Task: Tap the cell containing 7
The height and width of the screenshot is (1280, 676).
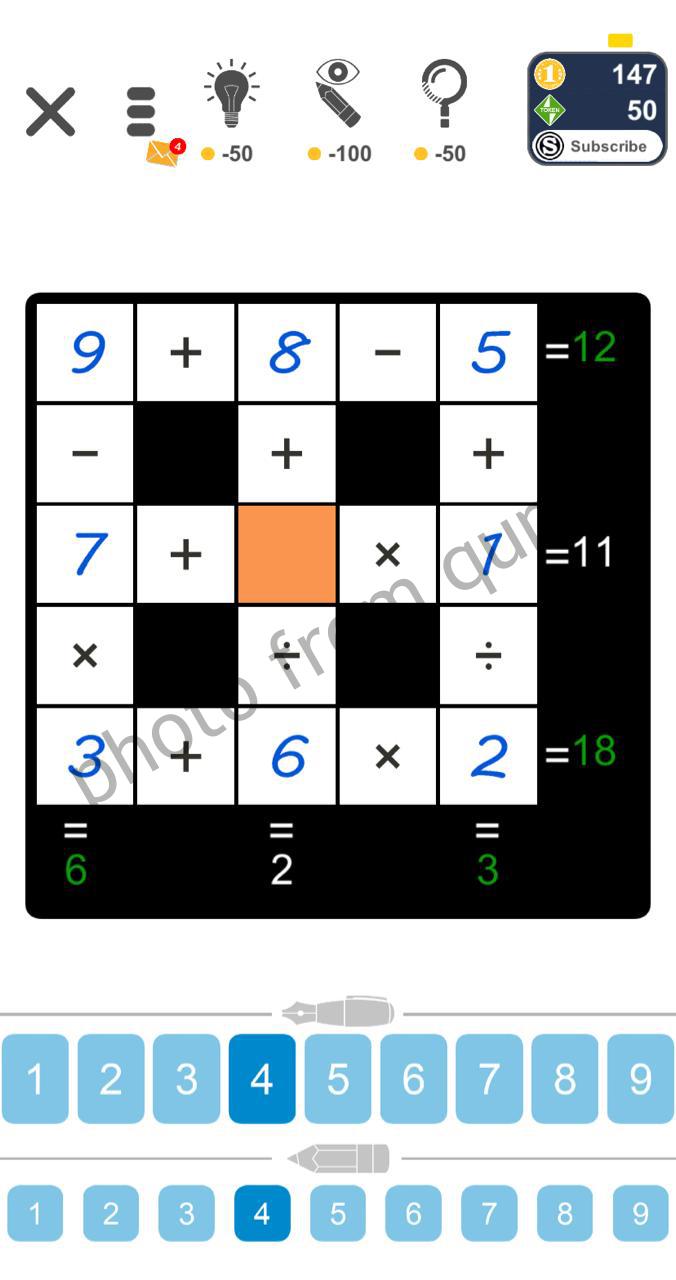Action: [86, 554]
